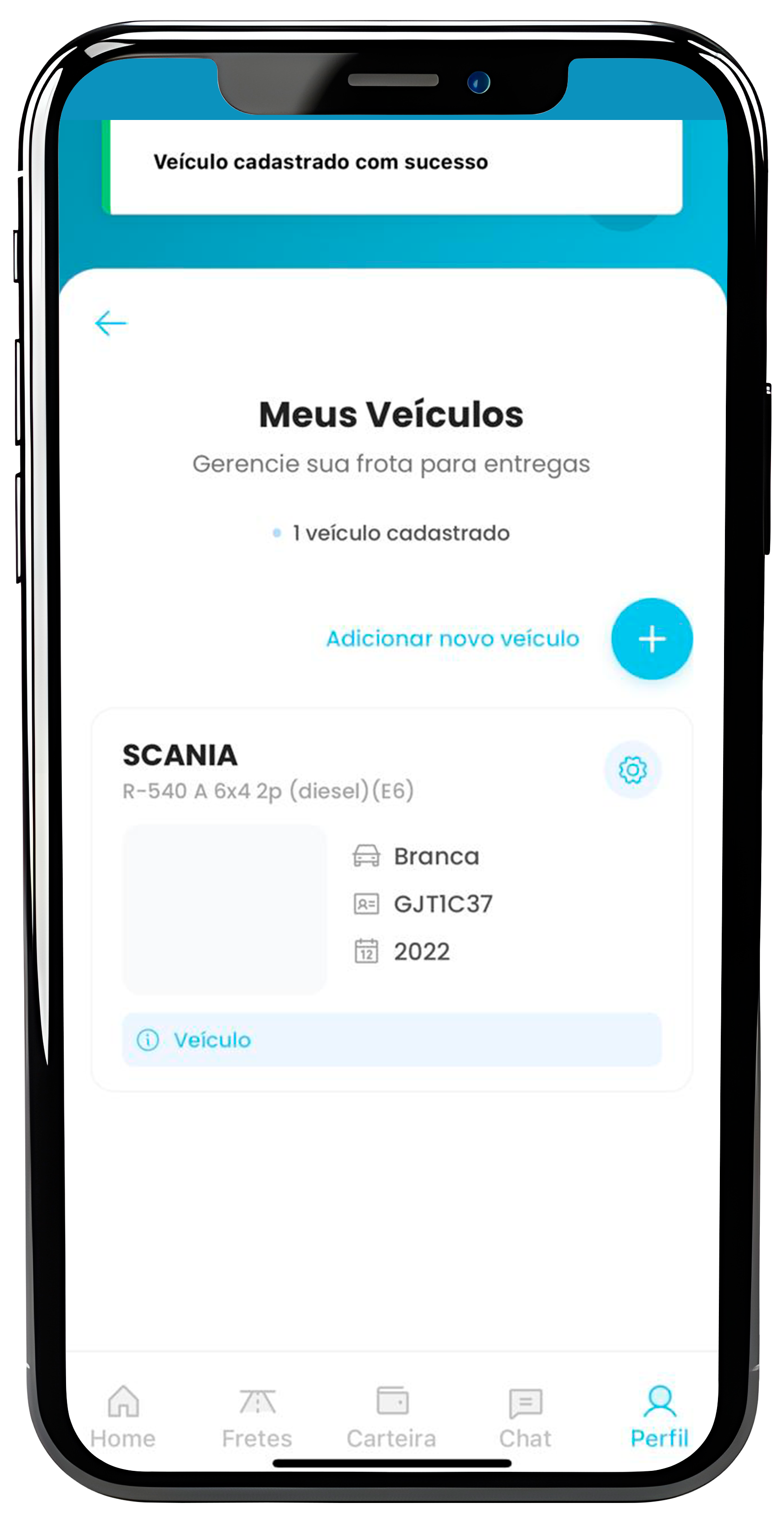Open the SCANIA vehicle photo placeholder
The width and height of the screenshot is (784, 1536).
[x=225, y=909]
